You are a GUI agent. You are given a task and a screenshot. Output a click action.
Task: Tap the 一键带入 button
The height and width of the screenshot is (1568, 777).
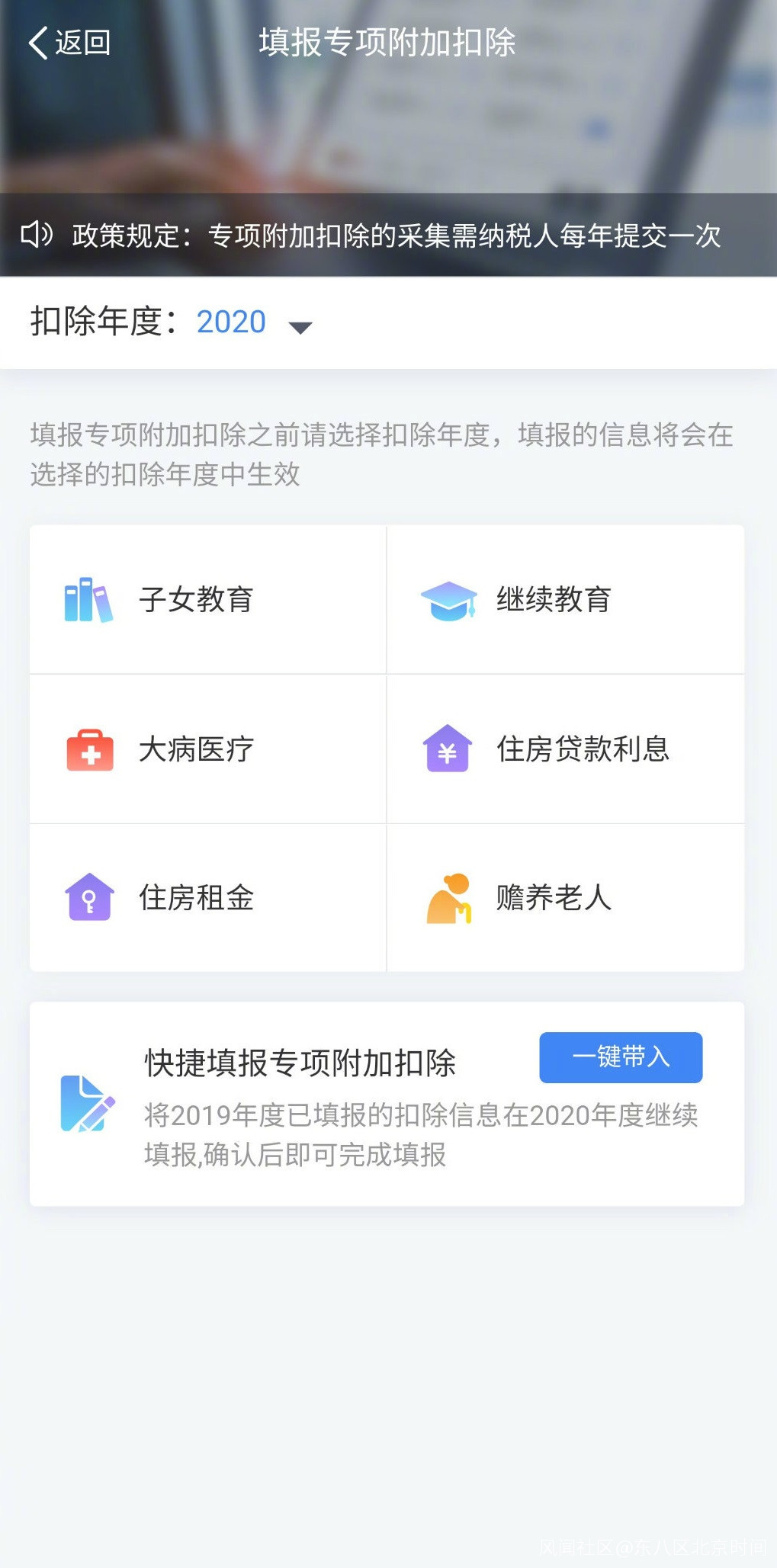(x=621, y=1057)
